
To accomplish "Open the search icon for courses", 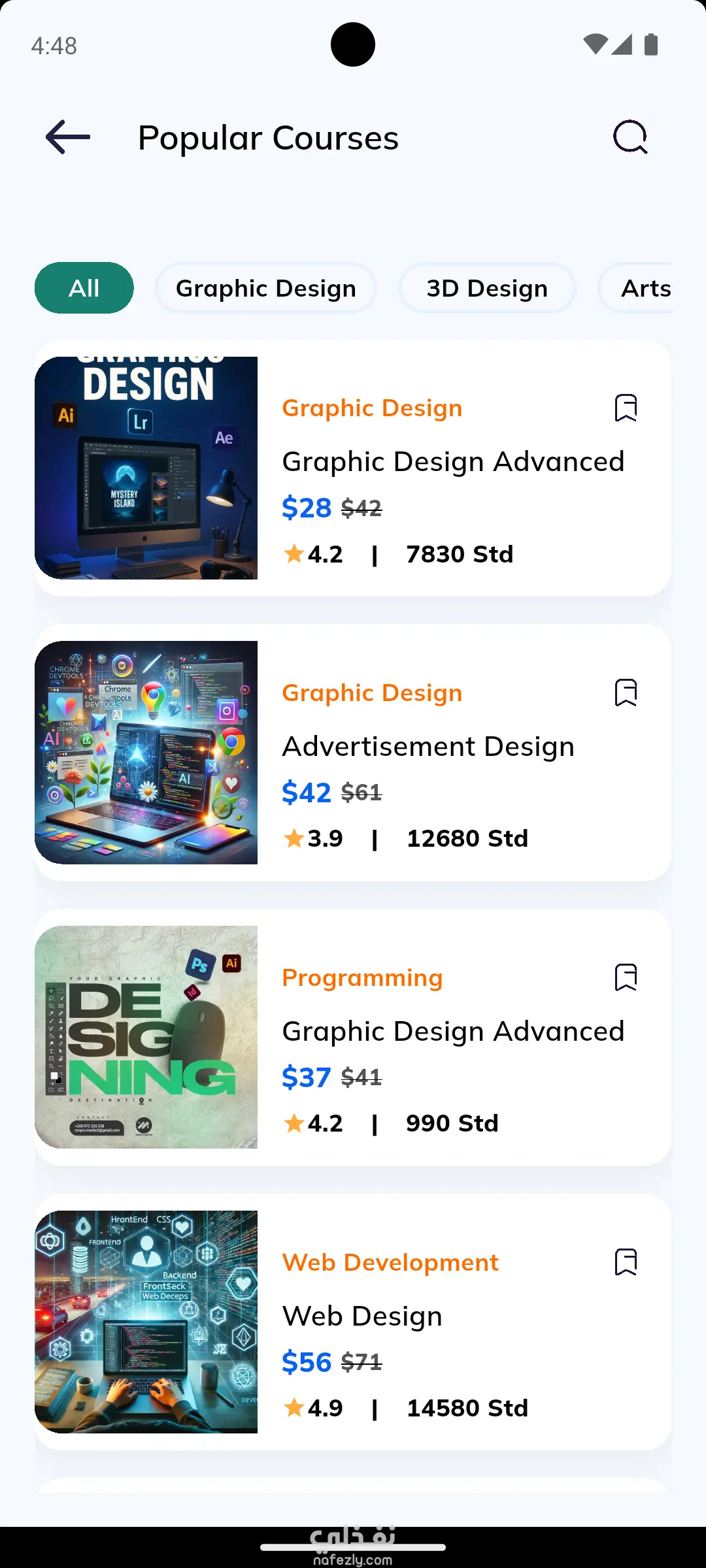I will [630, 137].
